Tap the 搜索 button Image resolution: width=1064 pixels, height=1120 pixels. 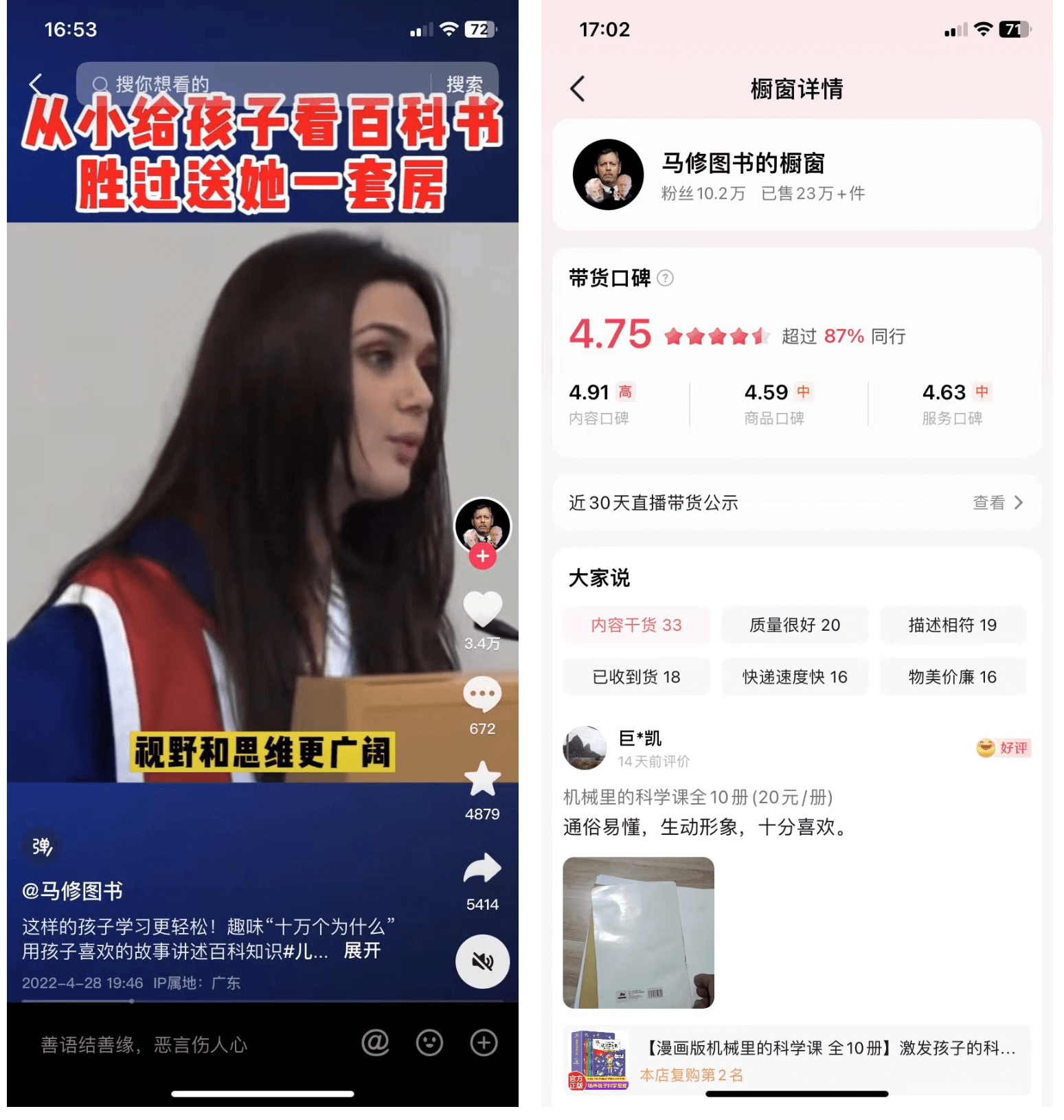(464, 84)
